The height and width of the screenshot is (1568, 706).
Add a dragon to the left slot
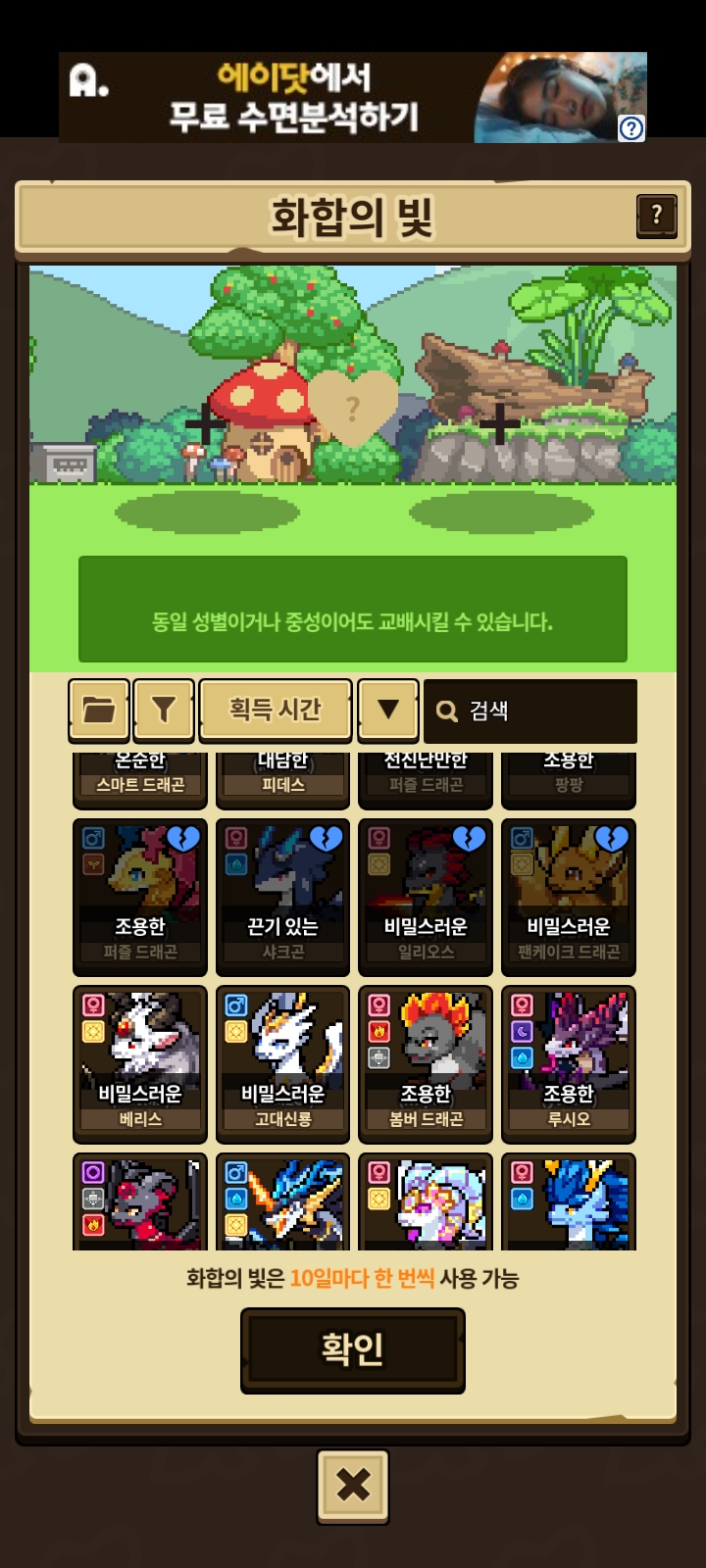(205, 424)
